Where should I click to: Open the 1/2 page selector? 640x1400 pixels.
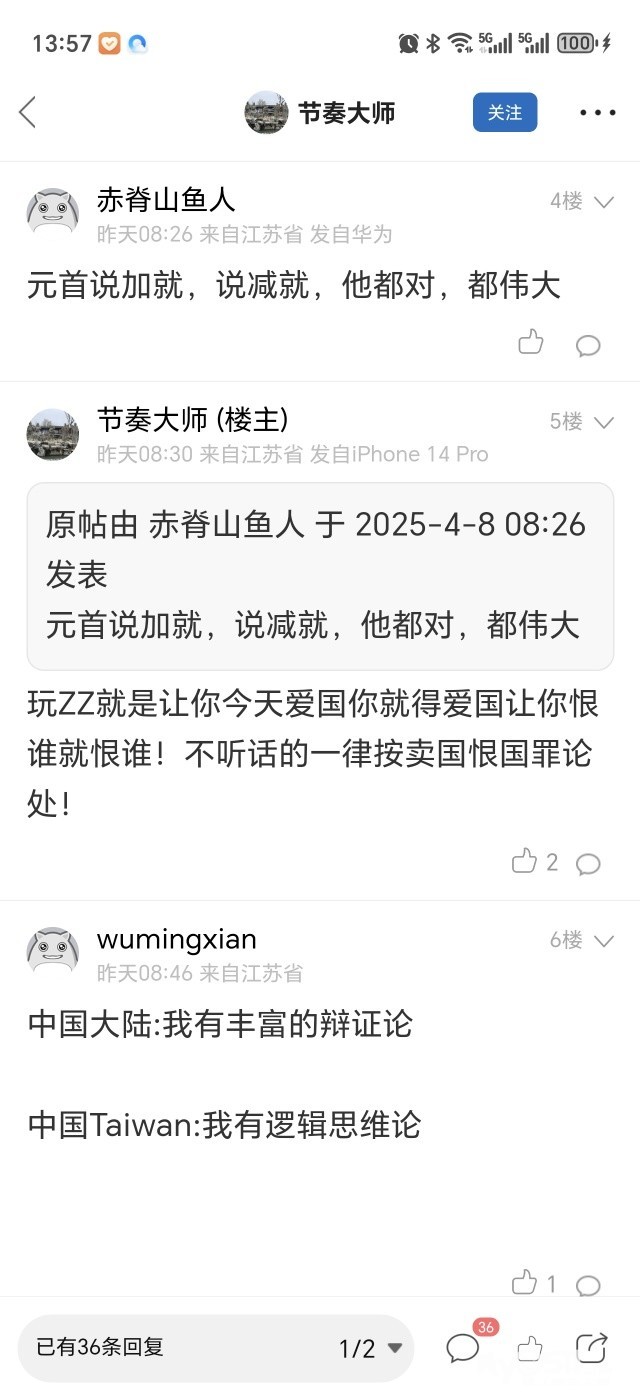(x=370, y=1348)
